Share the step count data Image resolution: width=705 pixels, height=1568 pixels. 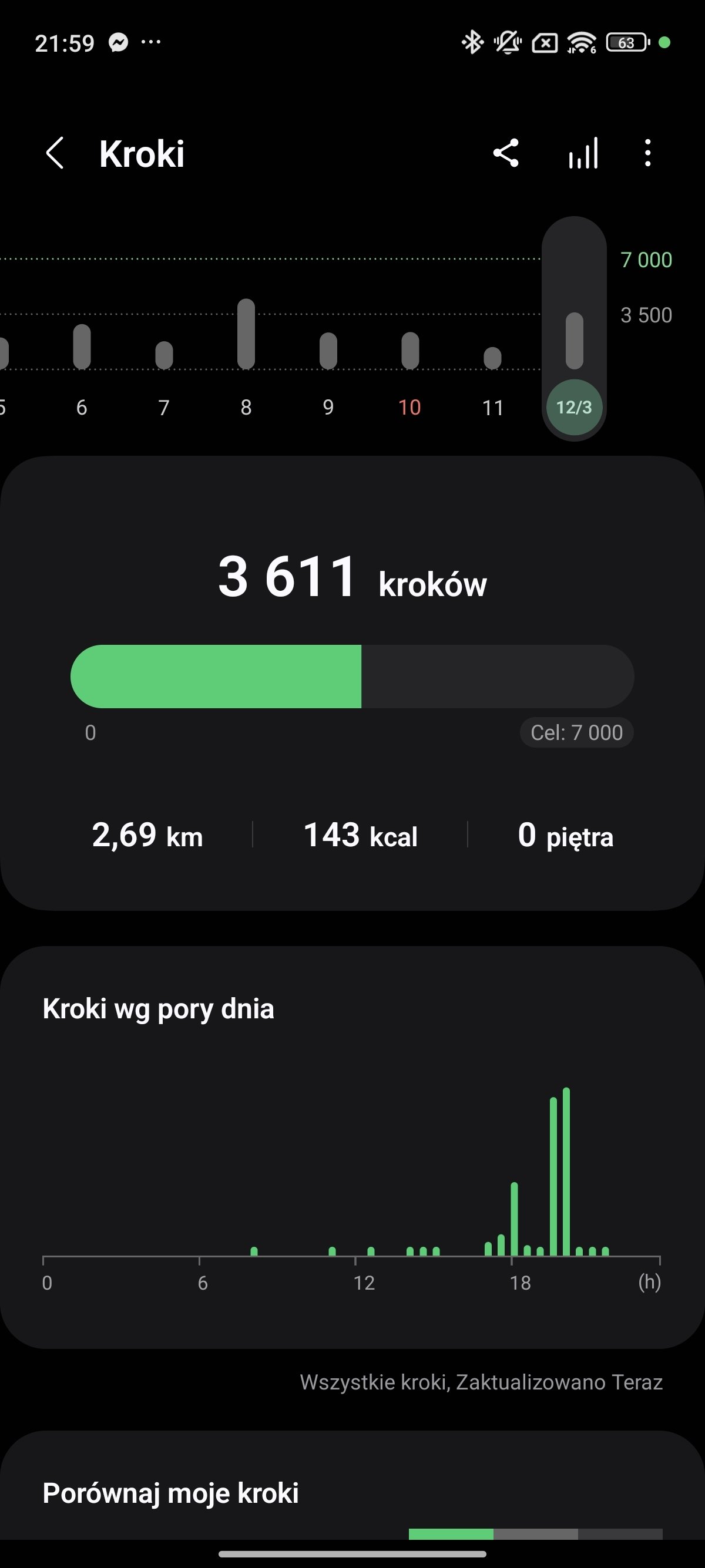coord(506,153)
